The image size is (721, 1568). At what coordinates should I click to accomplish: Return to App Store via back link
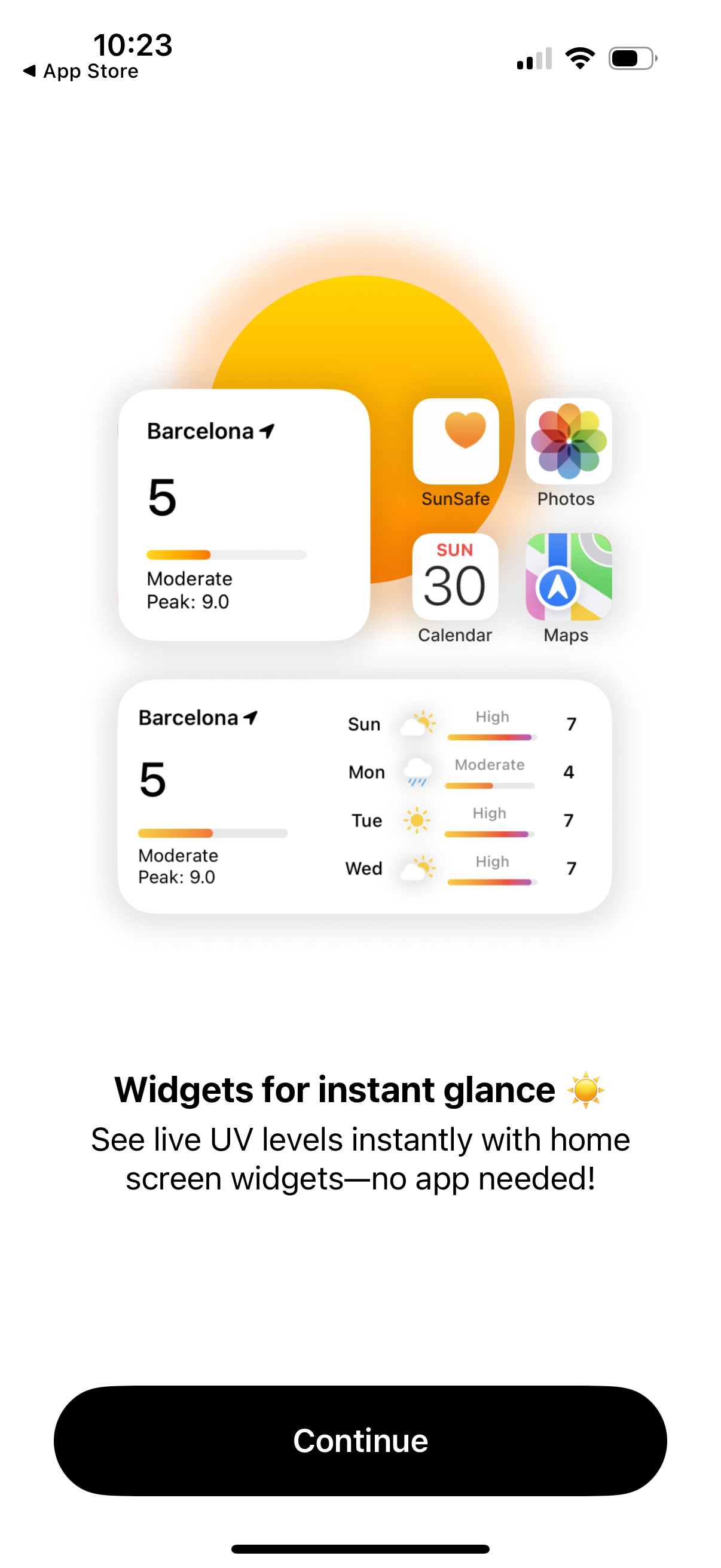point(81,71)
